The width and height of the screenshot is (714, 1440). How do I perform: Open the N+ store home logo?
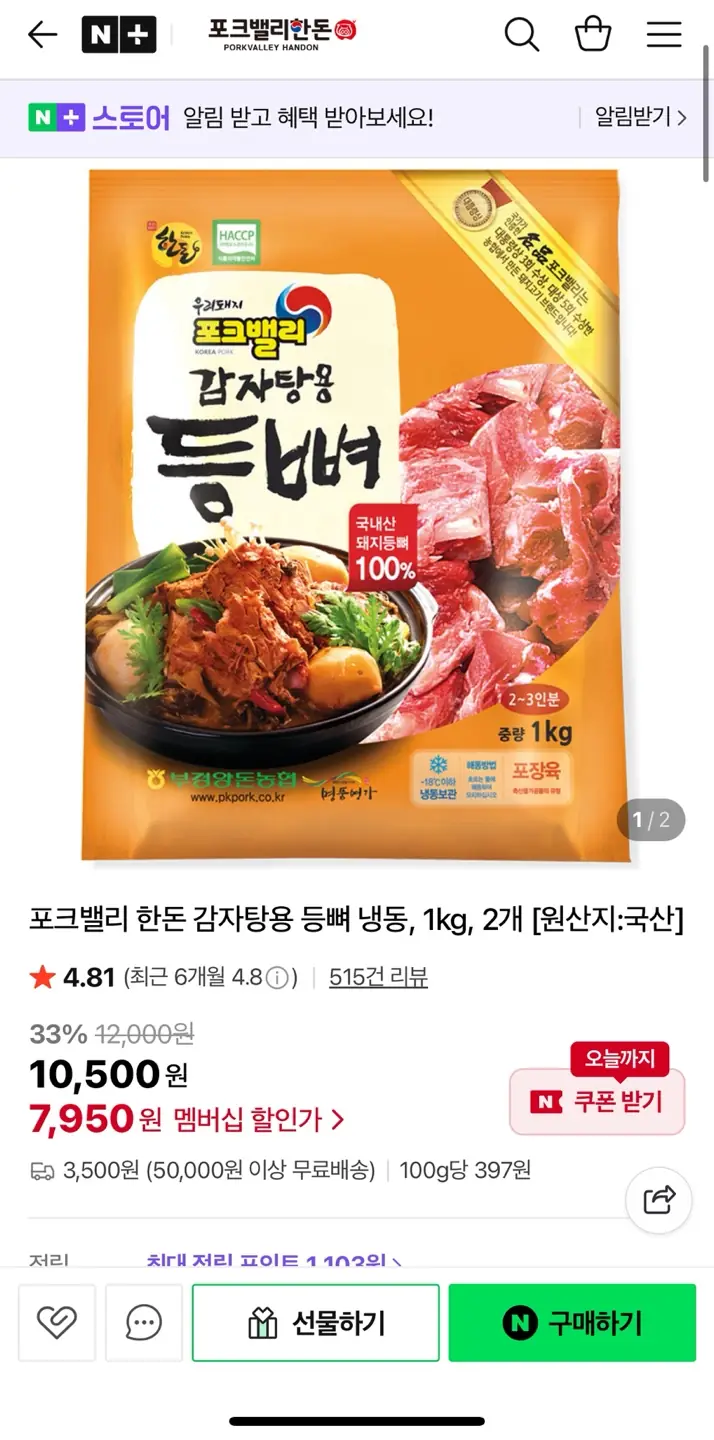coord(119,35)
